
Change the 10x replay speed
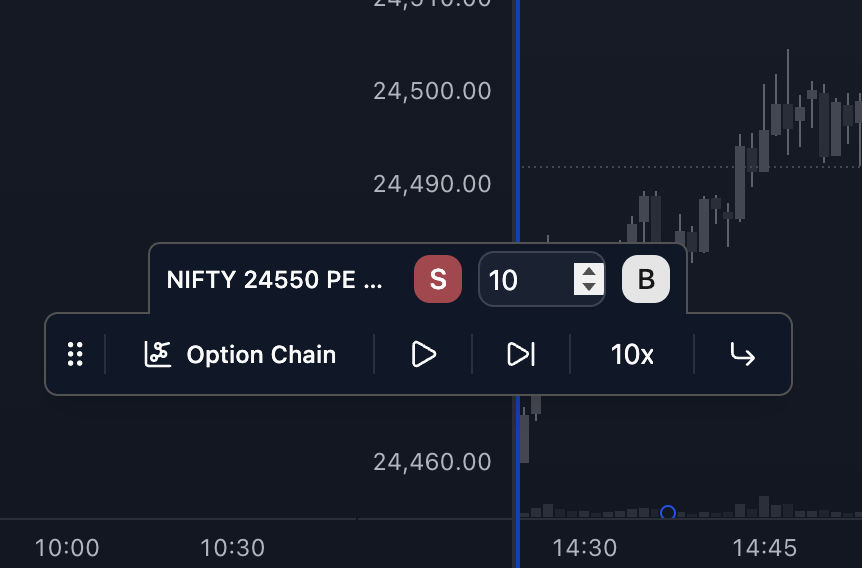pyautogui.click(x=632, y=354)
